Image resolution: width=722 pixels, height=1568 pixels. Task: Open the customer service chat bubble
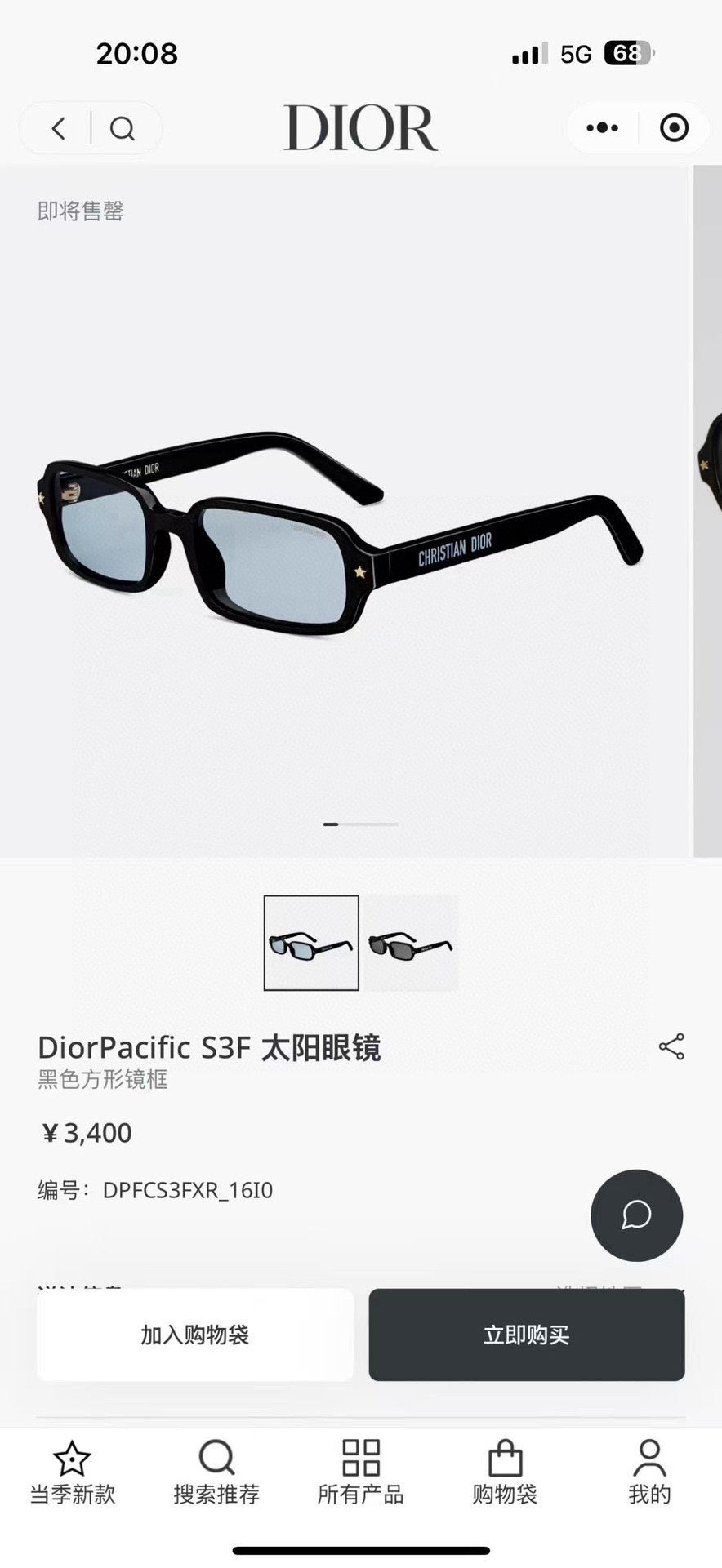[x=636, y=1215]
